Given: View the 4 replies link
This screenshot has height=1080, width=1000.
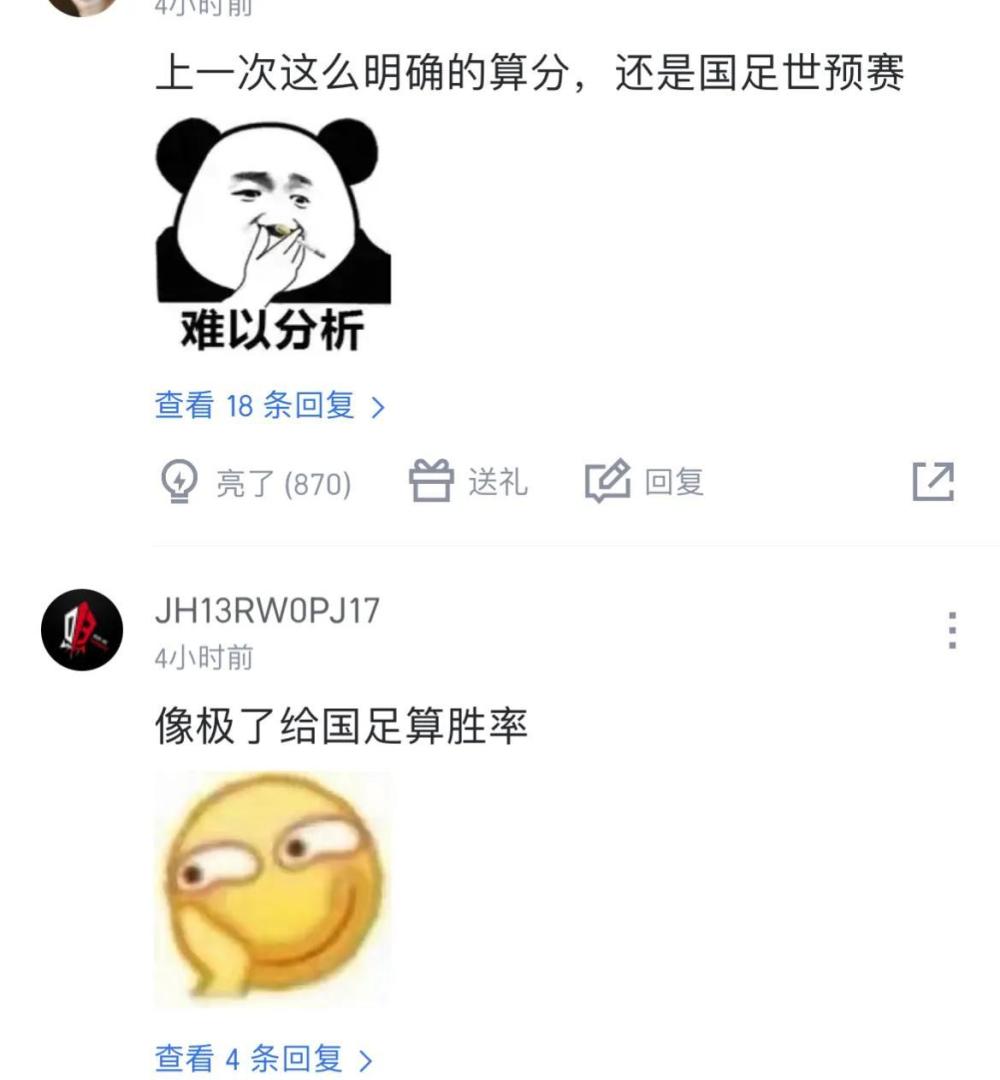Looking at the screenshot, I should 264,1059.
